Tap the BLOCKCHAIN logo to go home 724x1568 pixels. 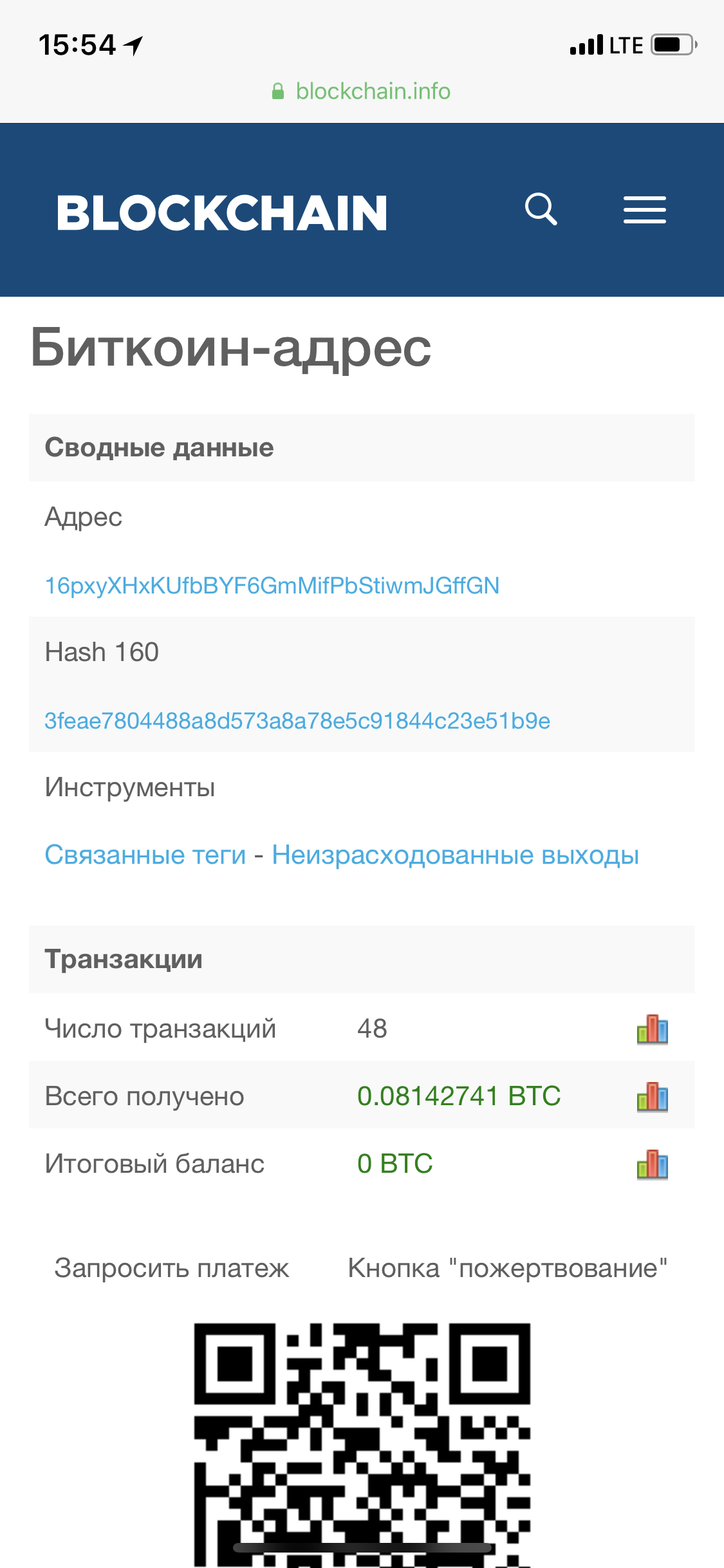(222, 212)
